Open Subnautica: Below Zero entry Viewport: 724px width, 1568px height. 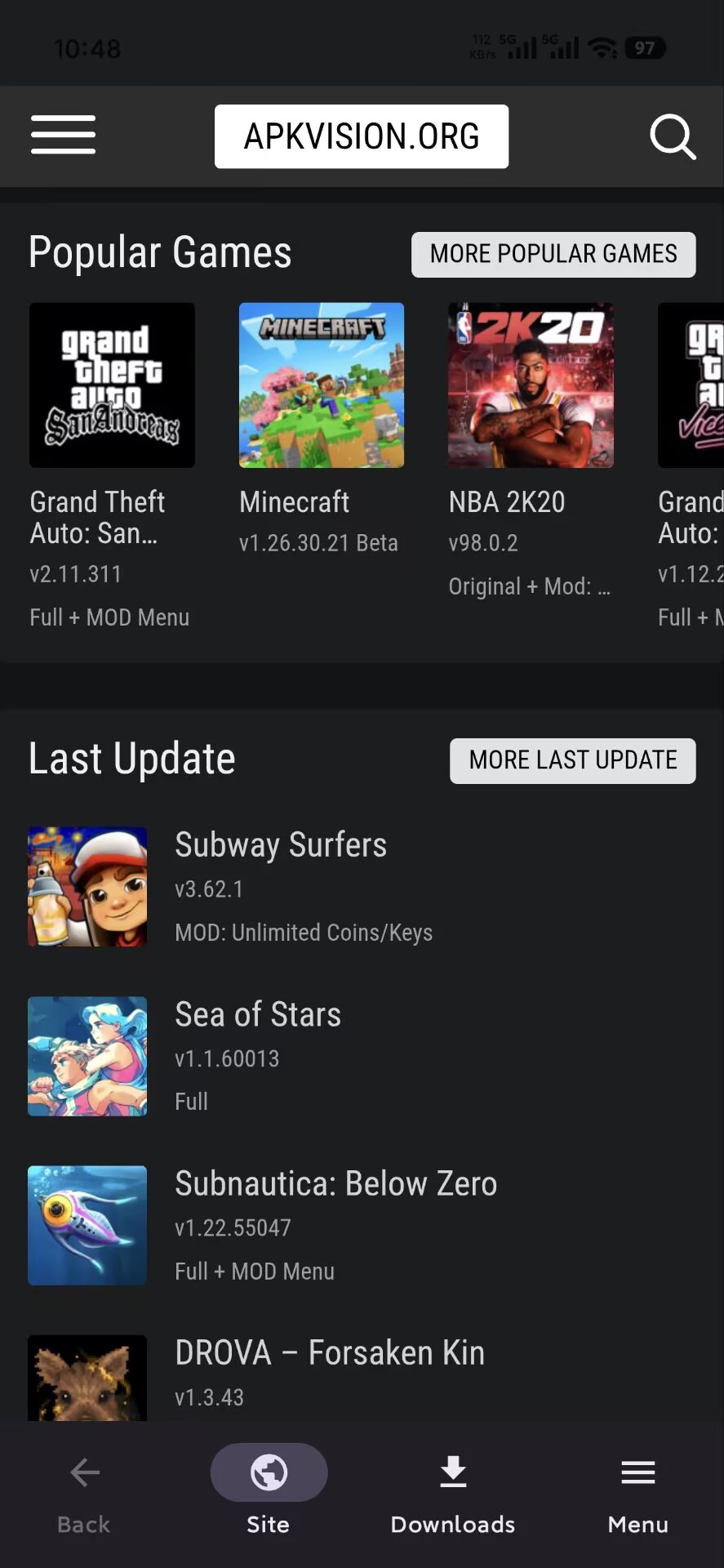(362, 1226)
